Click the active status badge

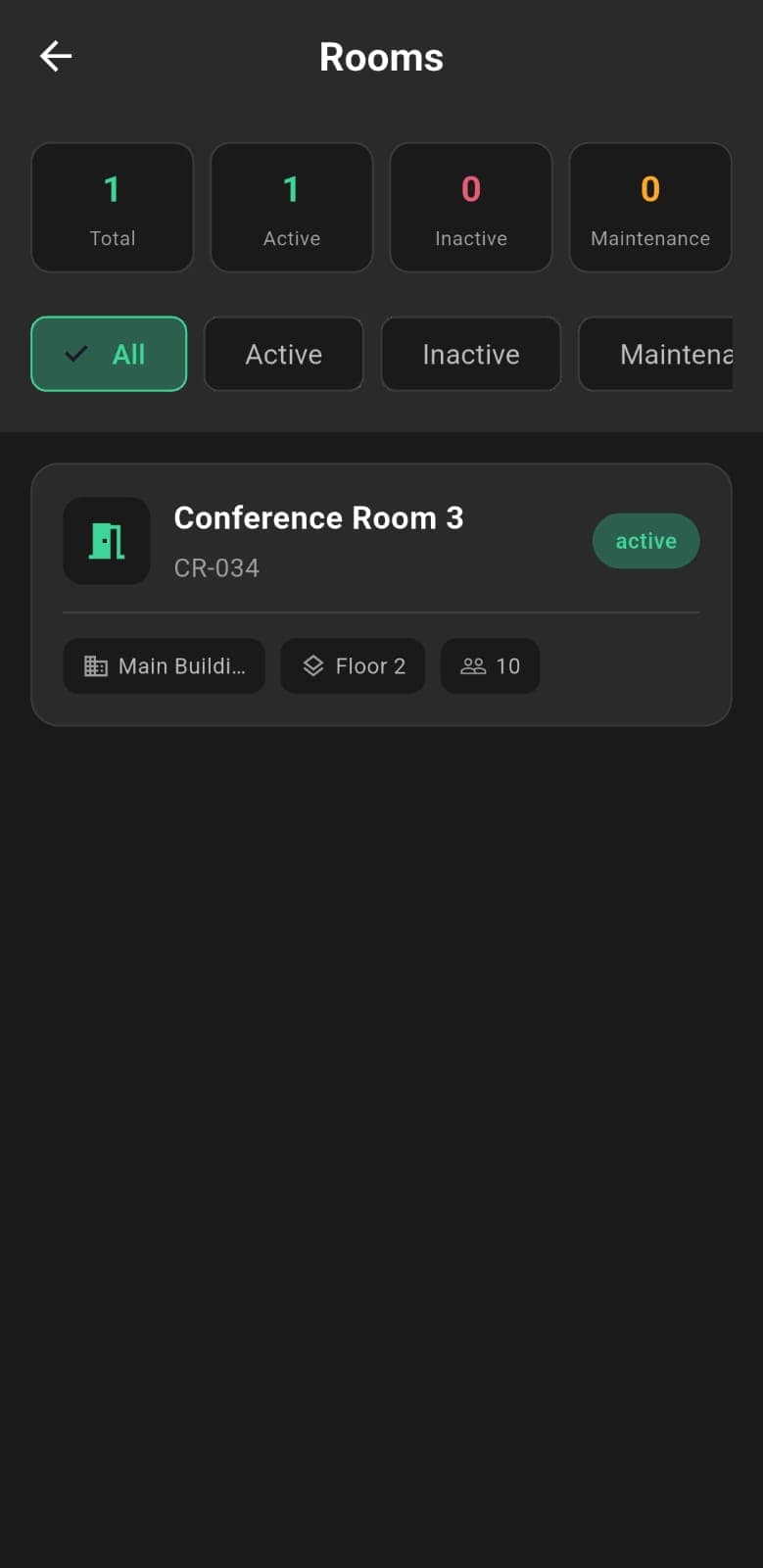coord(645,540)
